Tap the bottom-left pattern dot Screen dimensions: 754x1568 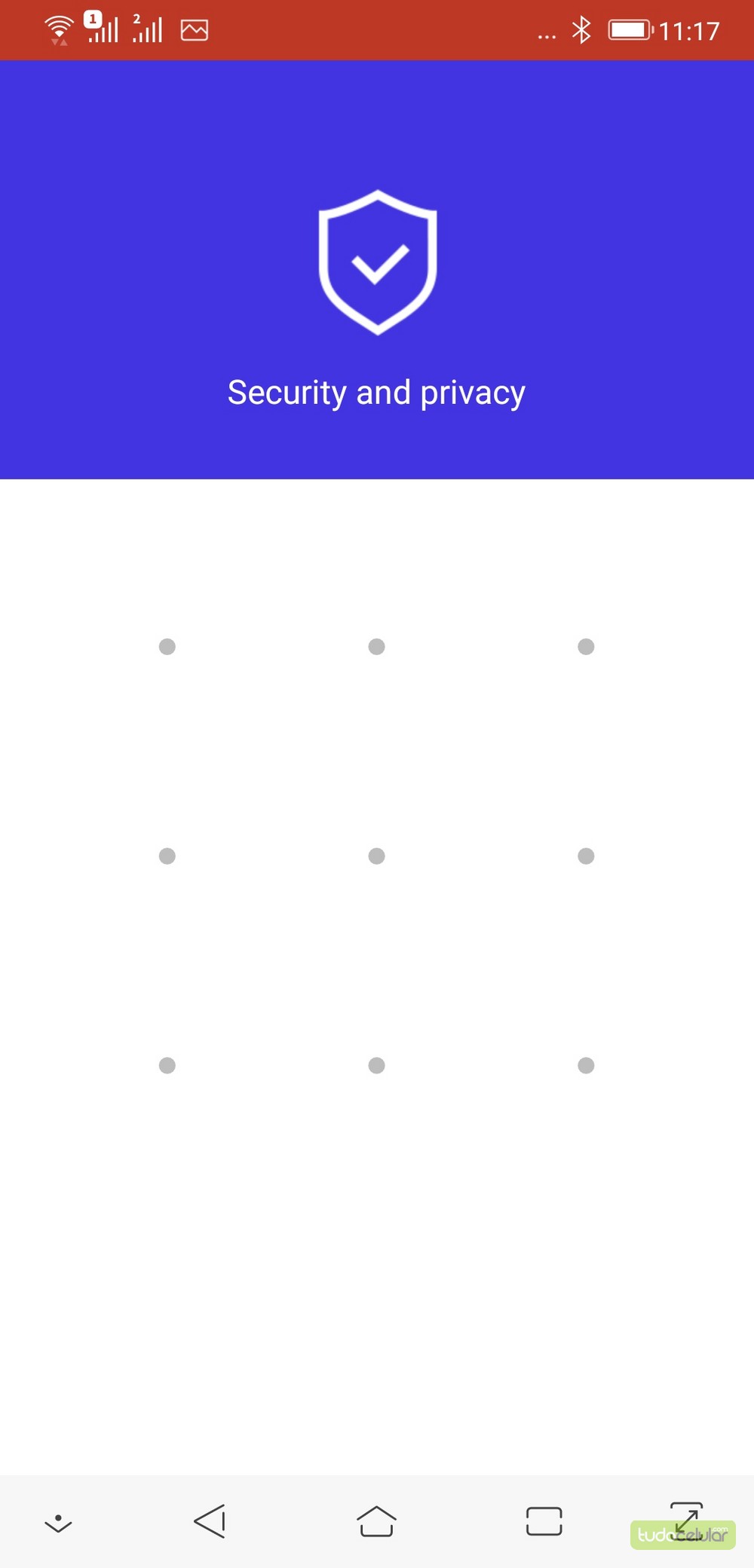167,1065
